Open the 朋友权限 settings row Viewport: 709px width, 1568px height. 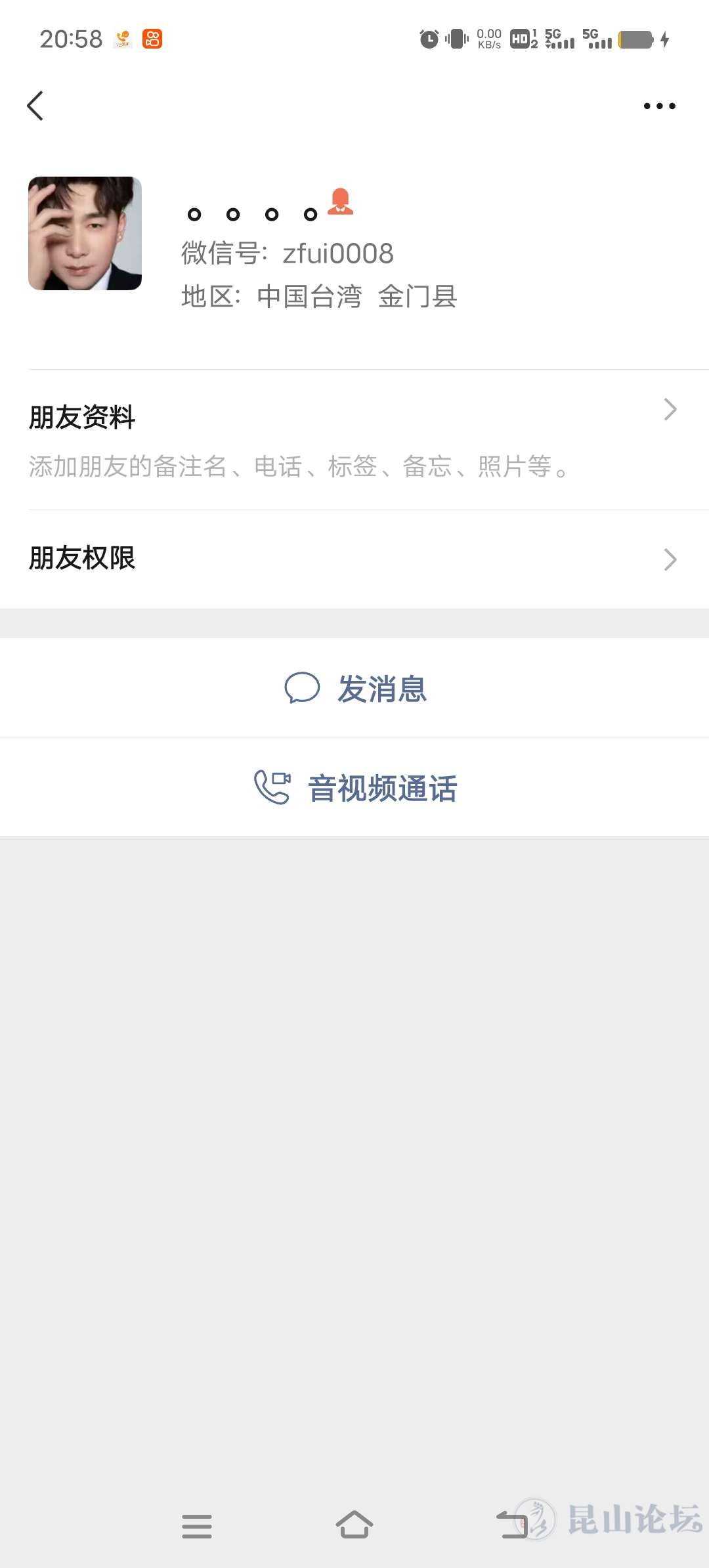click(x=354, y=559)
